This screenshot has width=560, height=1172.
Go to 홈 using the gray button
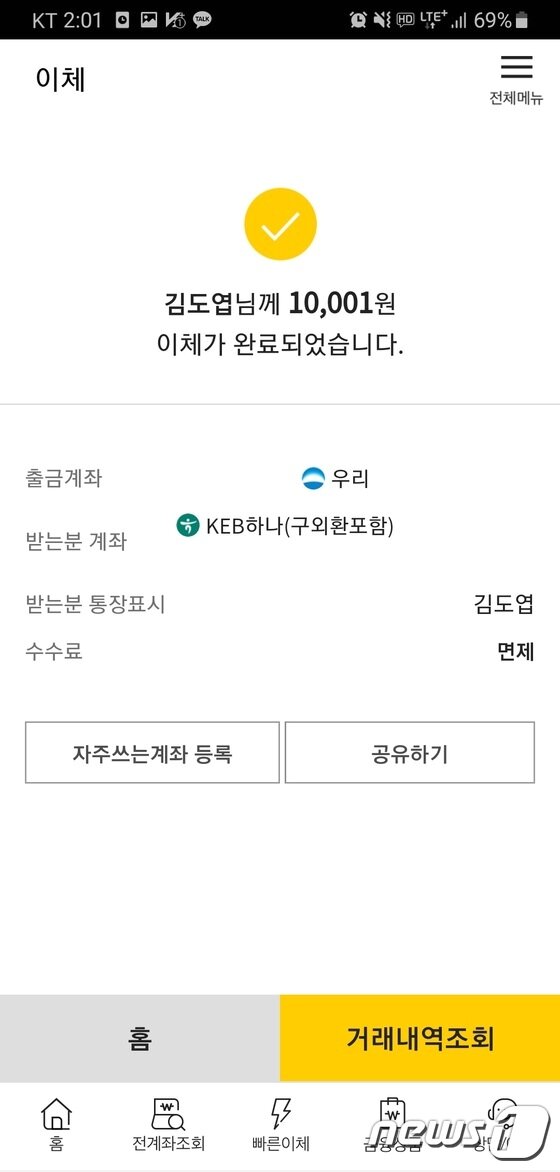tap(140, 1038)
